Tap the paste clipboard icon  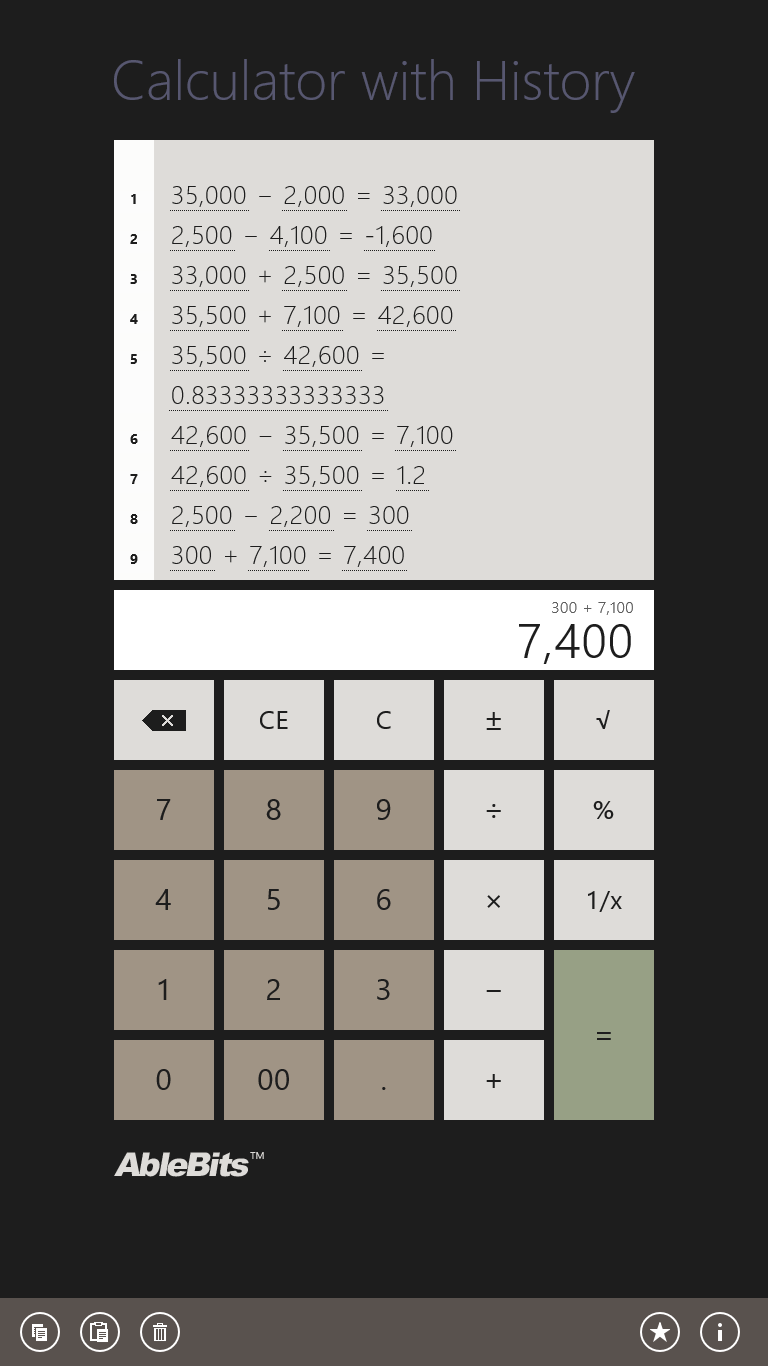click(x=100, y=1332)
